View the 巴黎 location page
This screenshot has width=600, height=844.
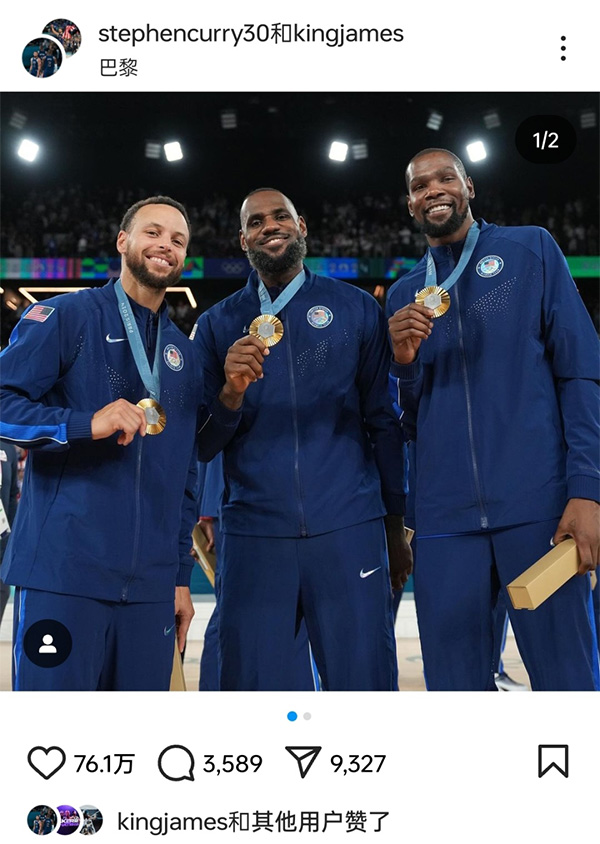coord(119,67)
